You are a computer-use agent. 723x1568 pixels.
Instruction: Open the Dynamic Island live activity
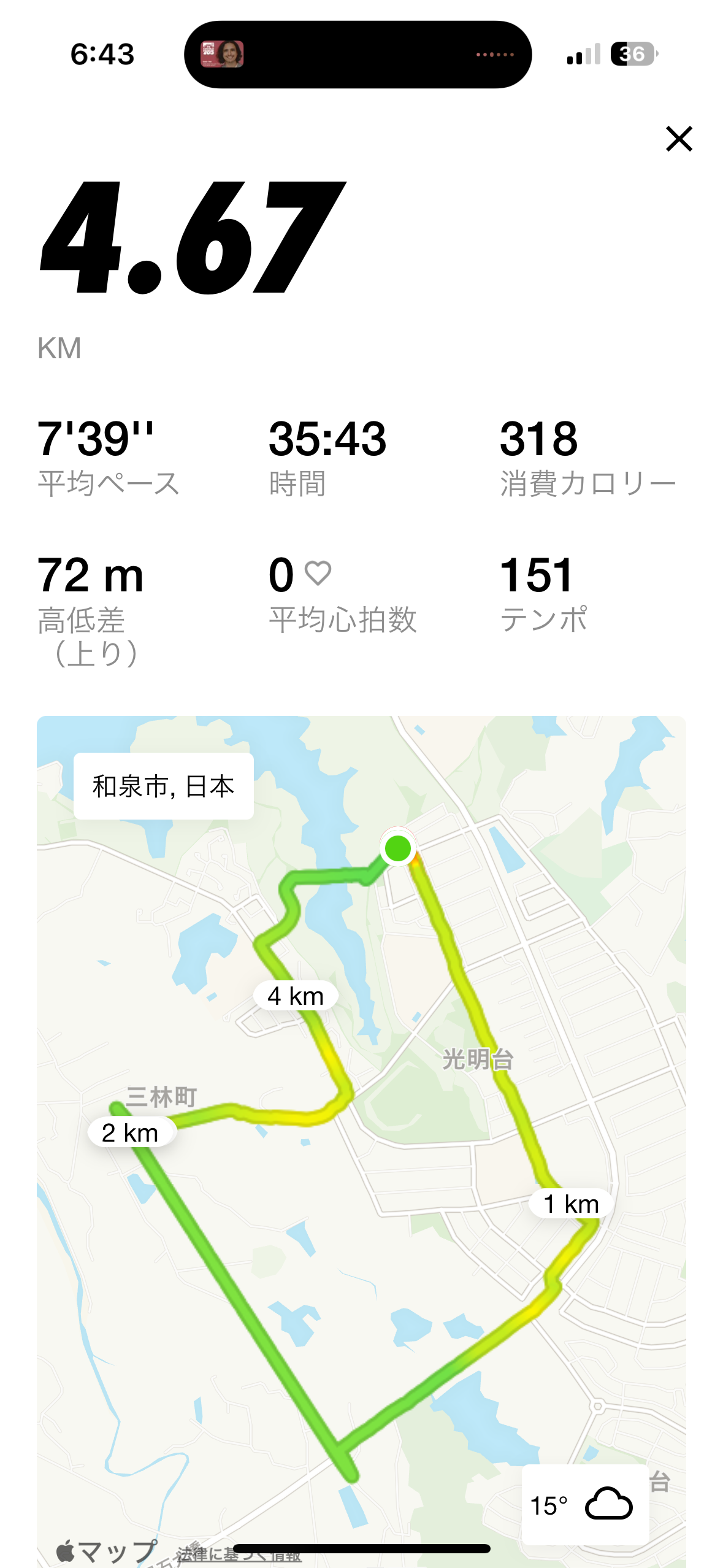[358, 55]
